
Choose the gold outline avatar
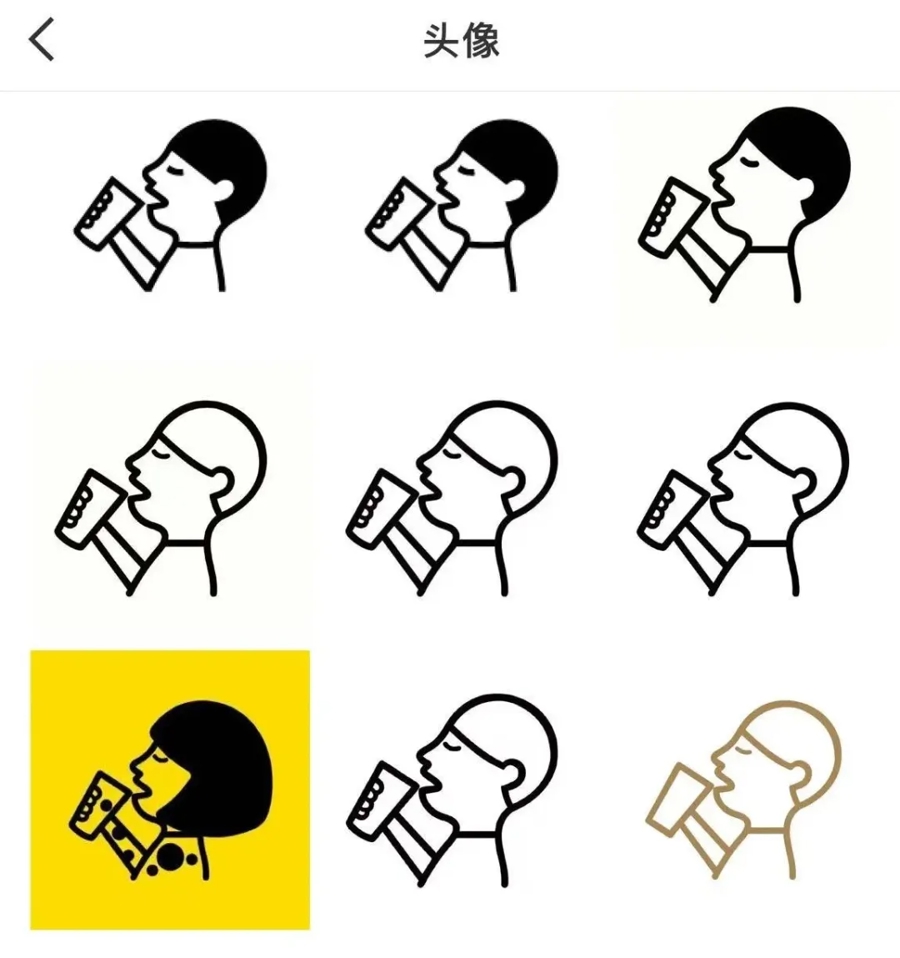pos(750,790)
